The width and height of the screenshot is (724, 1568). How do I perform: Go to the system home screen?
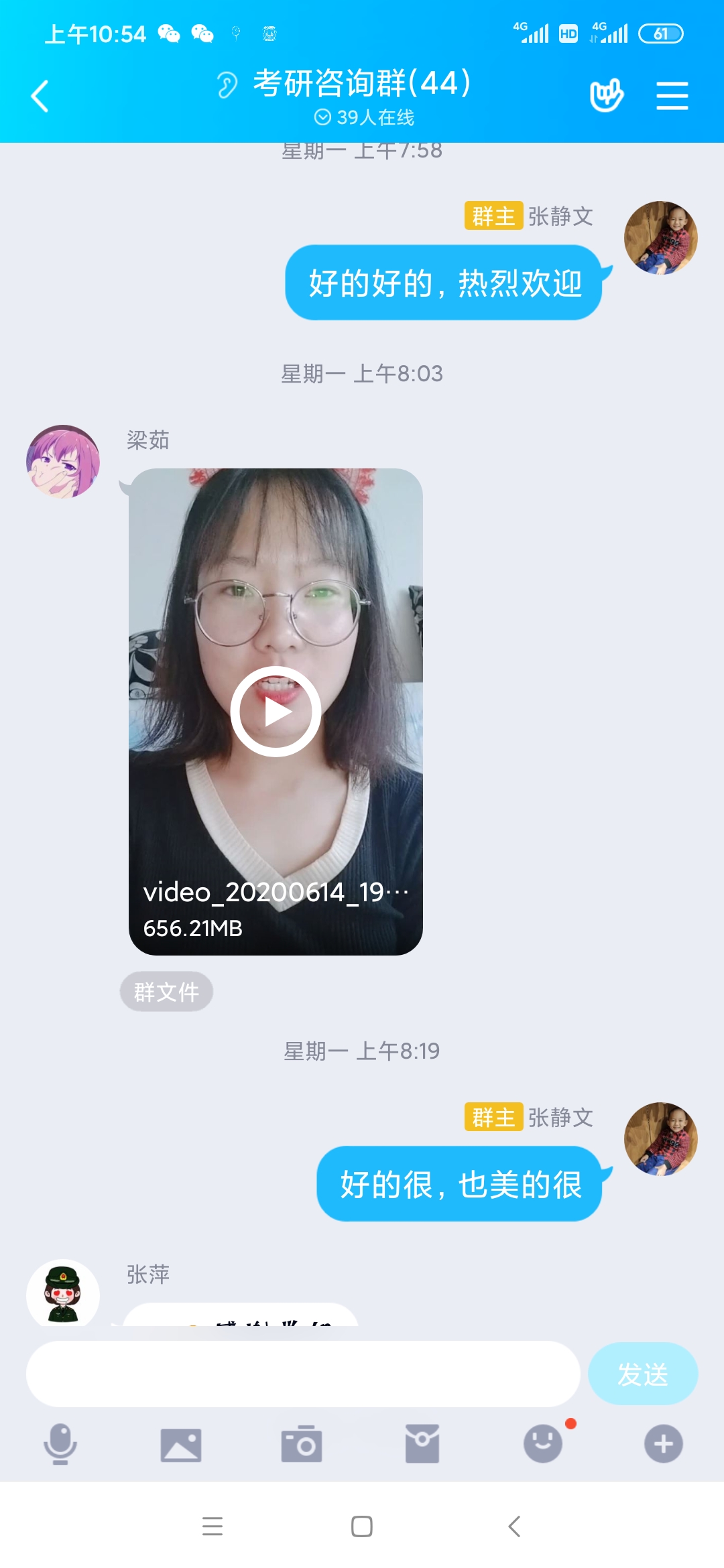point(362,1526)
